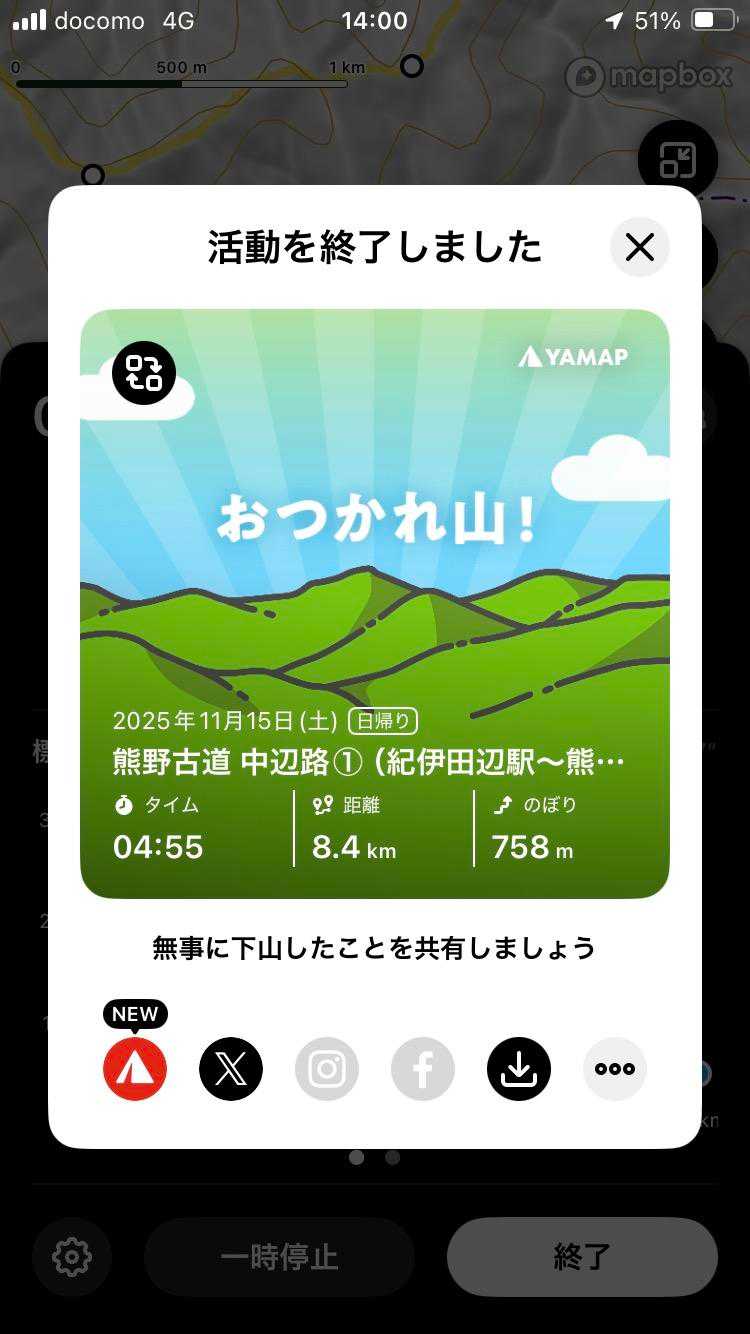Tap the 終了 button

point(582,1257)
